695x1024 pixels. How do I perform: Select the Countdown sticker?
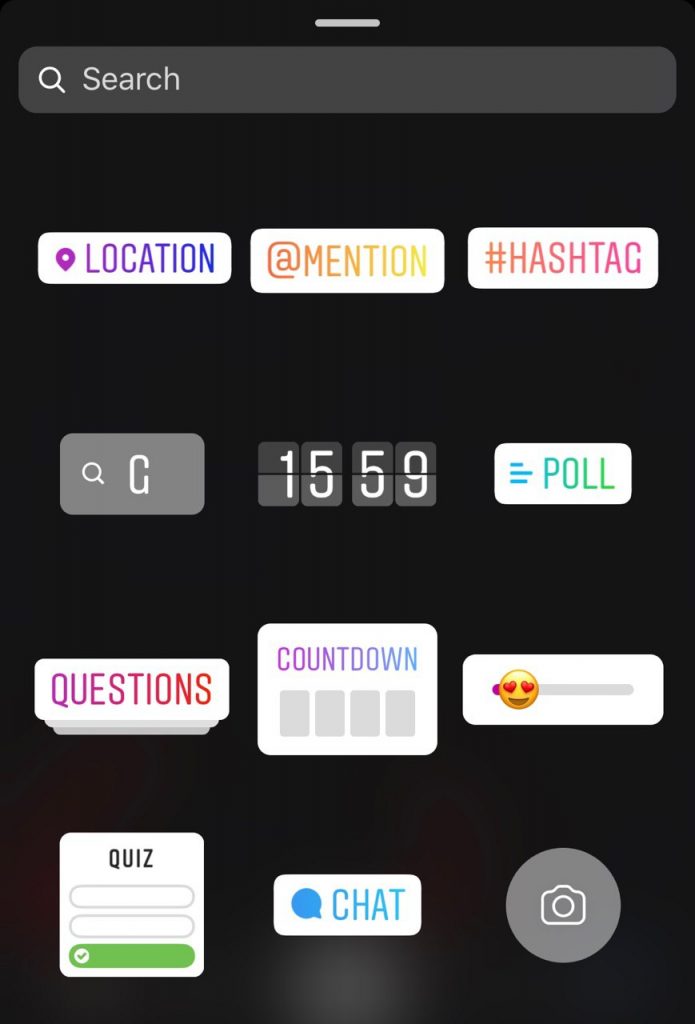click(x=347, y=689)
